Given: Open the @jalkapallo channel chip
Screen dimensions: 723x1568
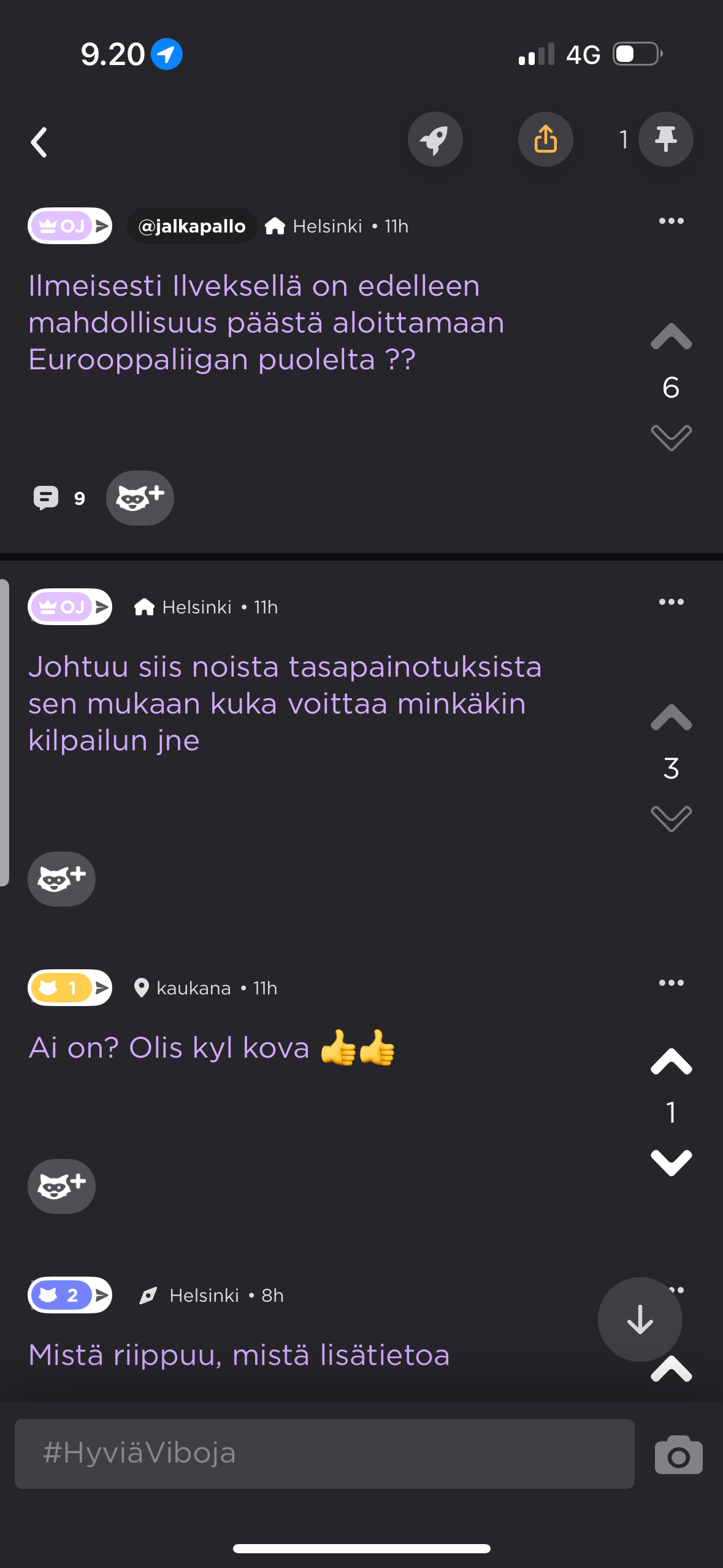Looking at the screenshot, I should [192, 226].
